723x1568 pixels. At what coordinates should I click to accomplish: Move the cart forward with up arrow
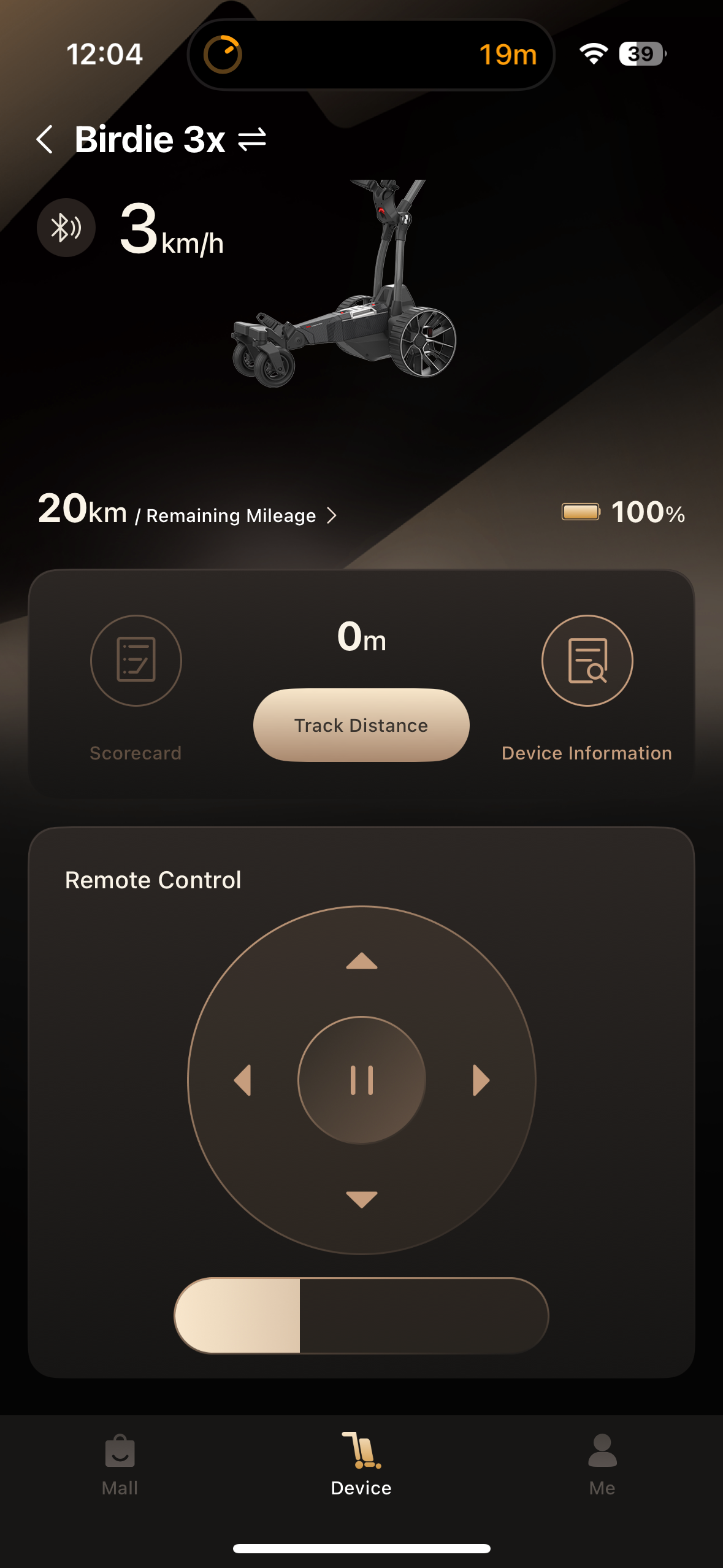click(361, 961)
